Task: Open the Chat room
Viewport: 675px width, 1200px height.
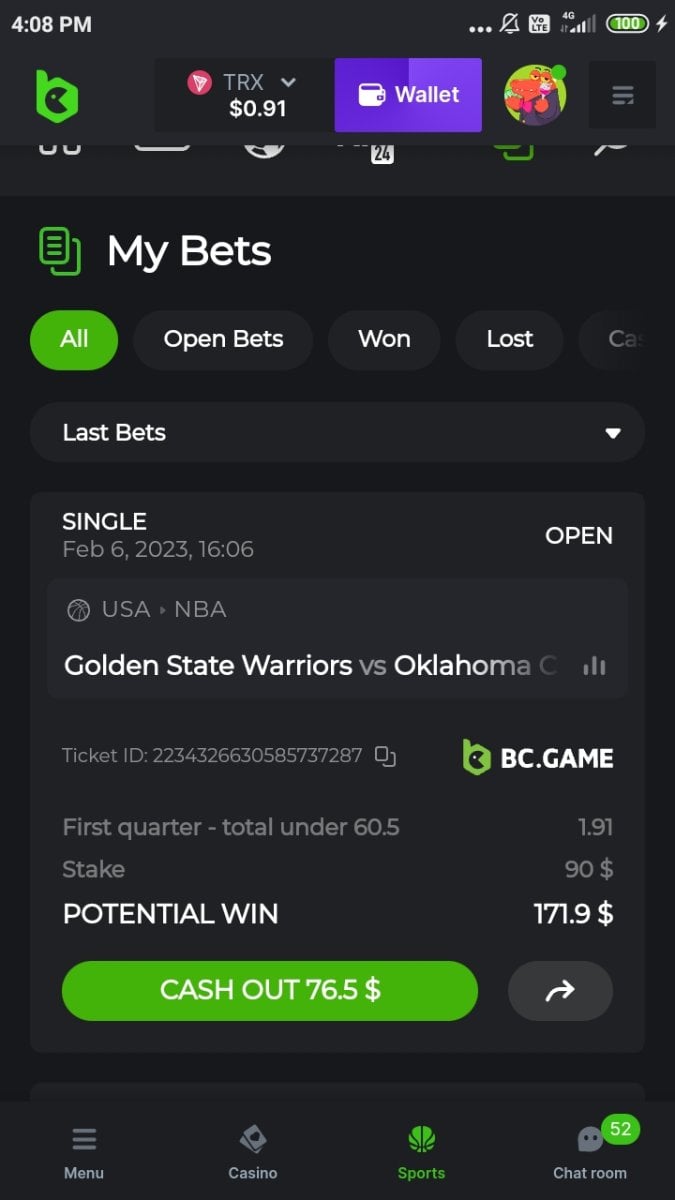Action: 590,1152
